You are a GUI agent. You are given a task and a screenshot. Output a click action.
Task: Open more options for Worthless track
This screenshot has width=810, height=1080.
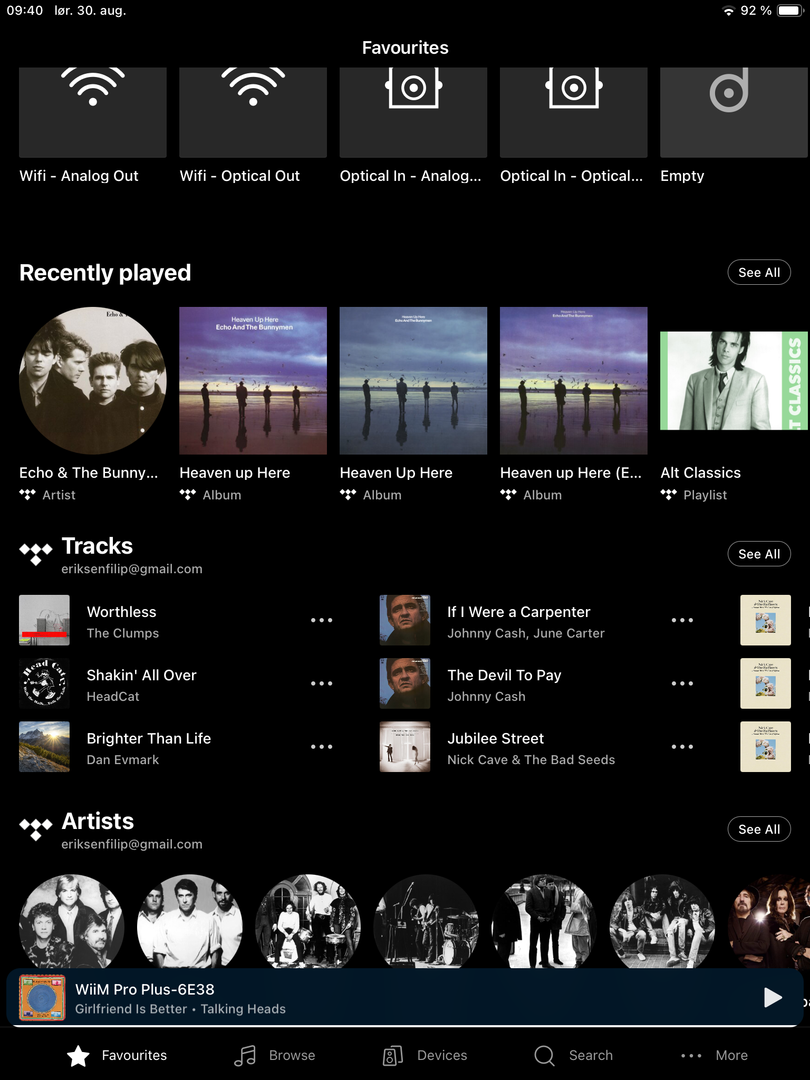[321, 620]
